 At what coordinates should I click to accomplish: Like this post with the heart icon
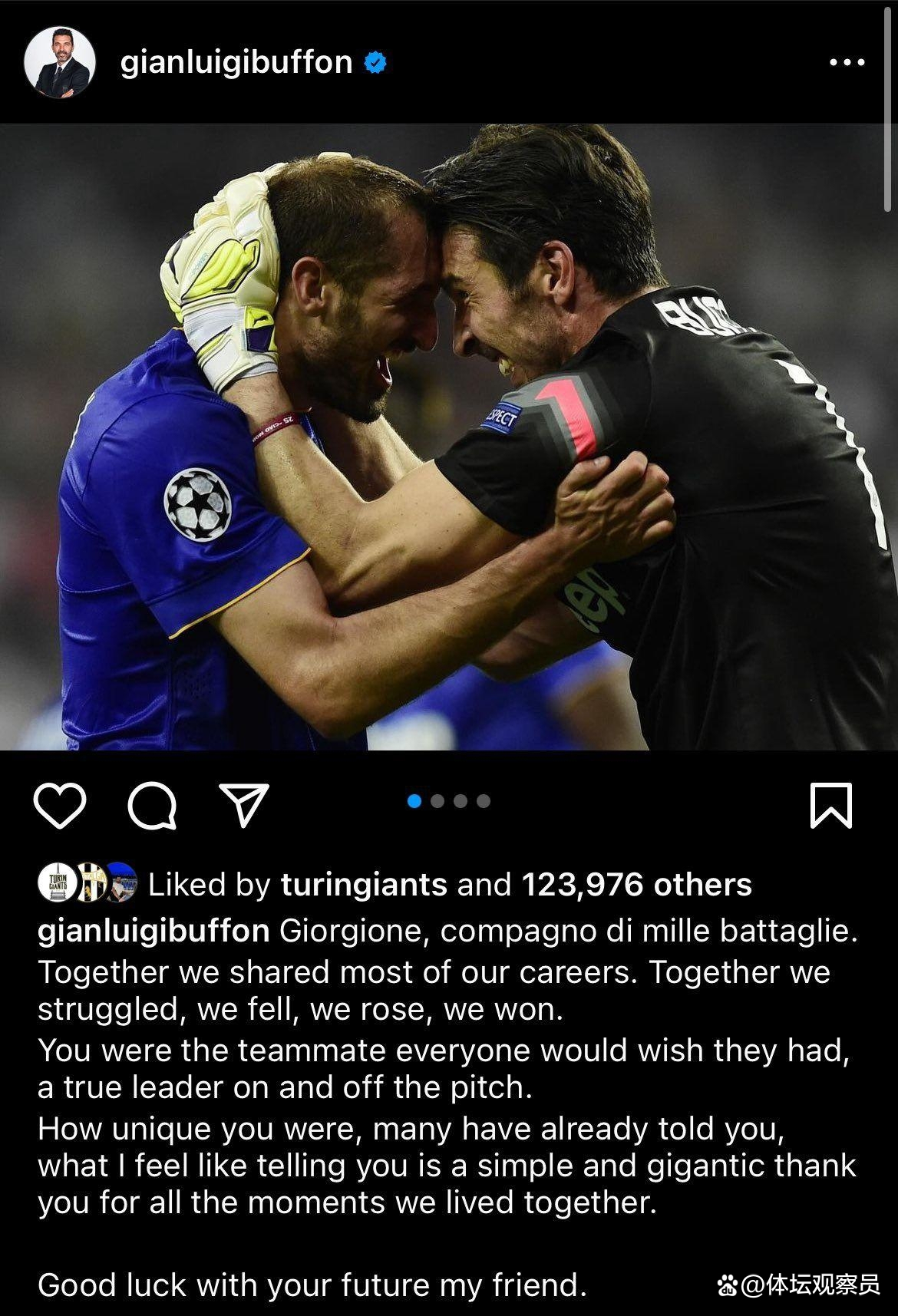60,805
